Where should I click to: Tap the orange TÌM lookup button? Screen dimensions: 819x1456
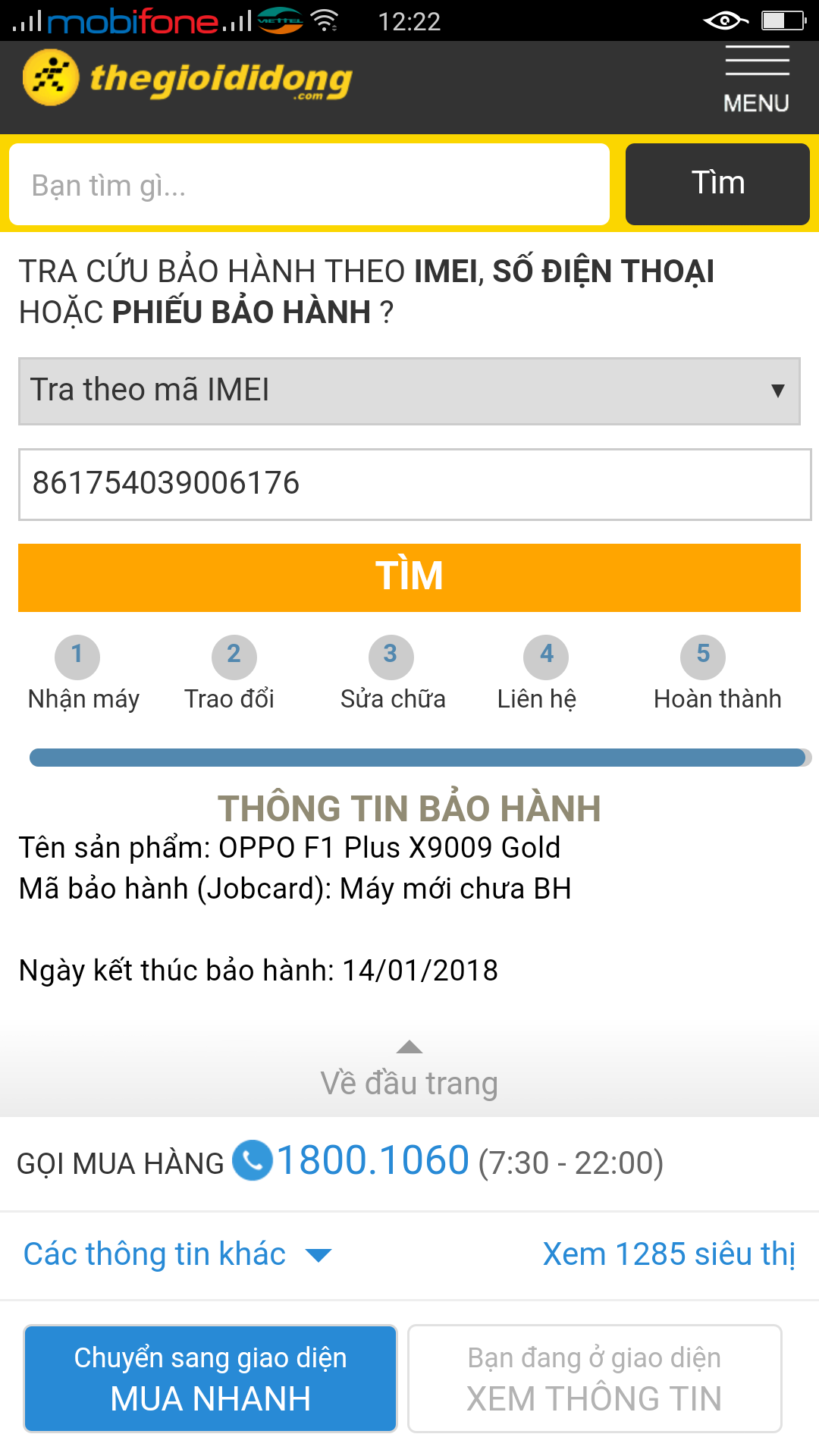[x=409, y=577]
